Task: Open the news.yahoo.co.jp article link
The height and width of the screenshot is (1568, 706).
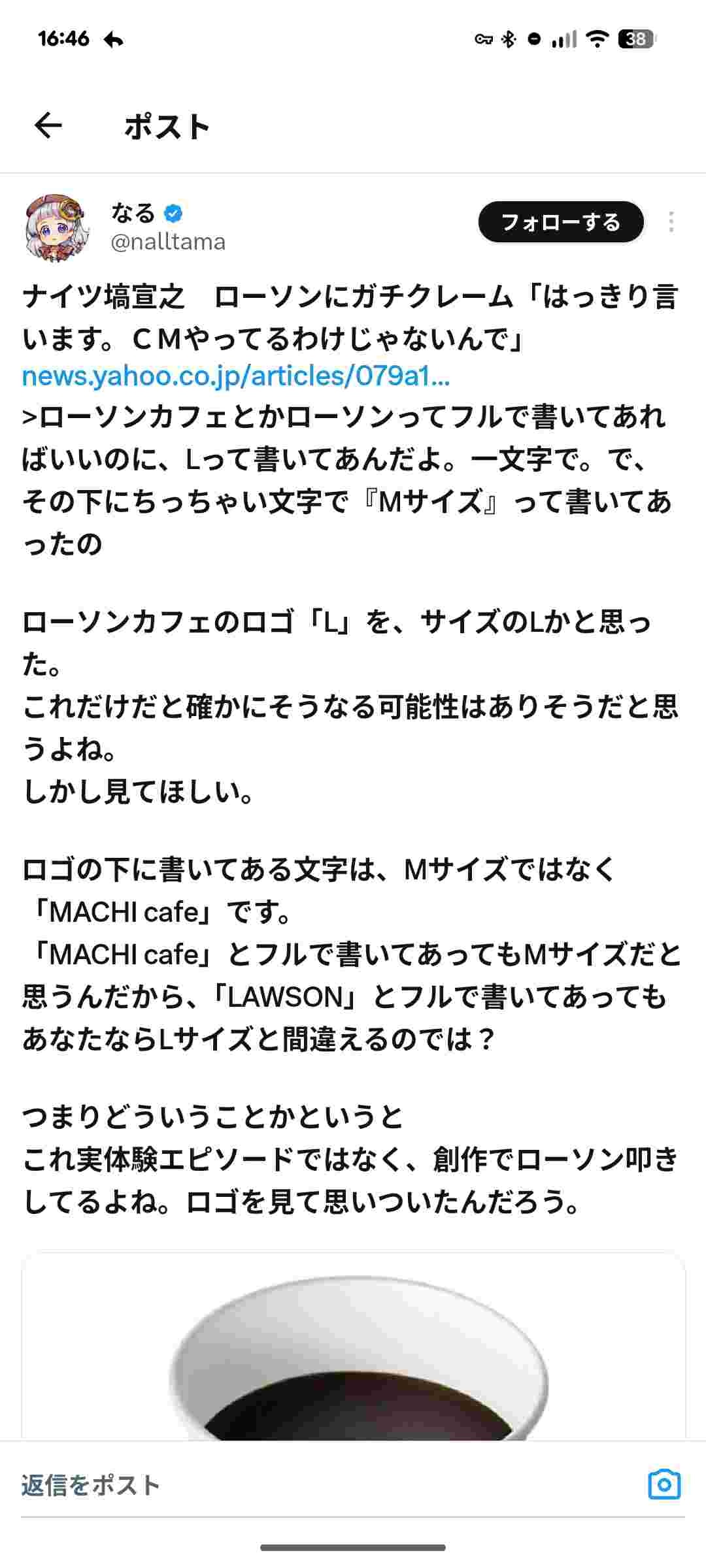Action: pos(235,376)
